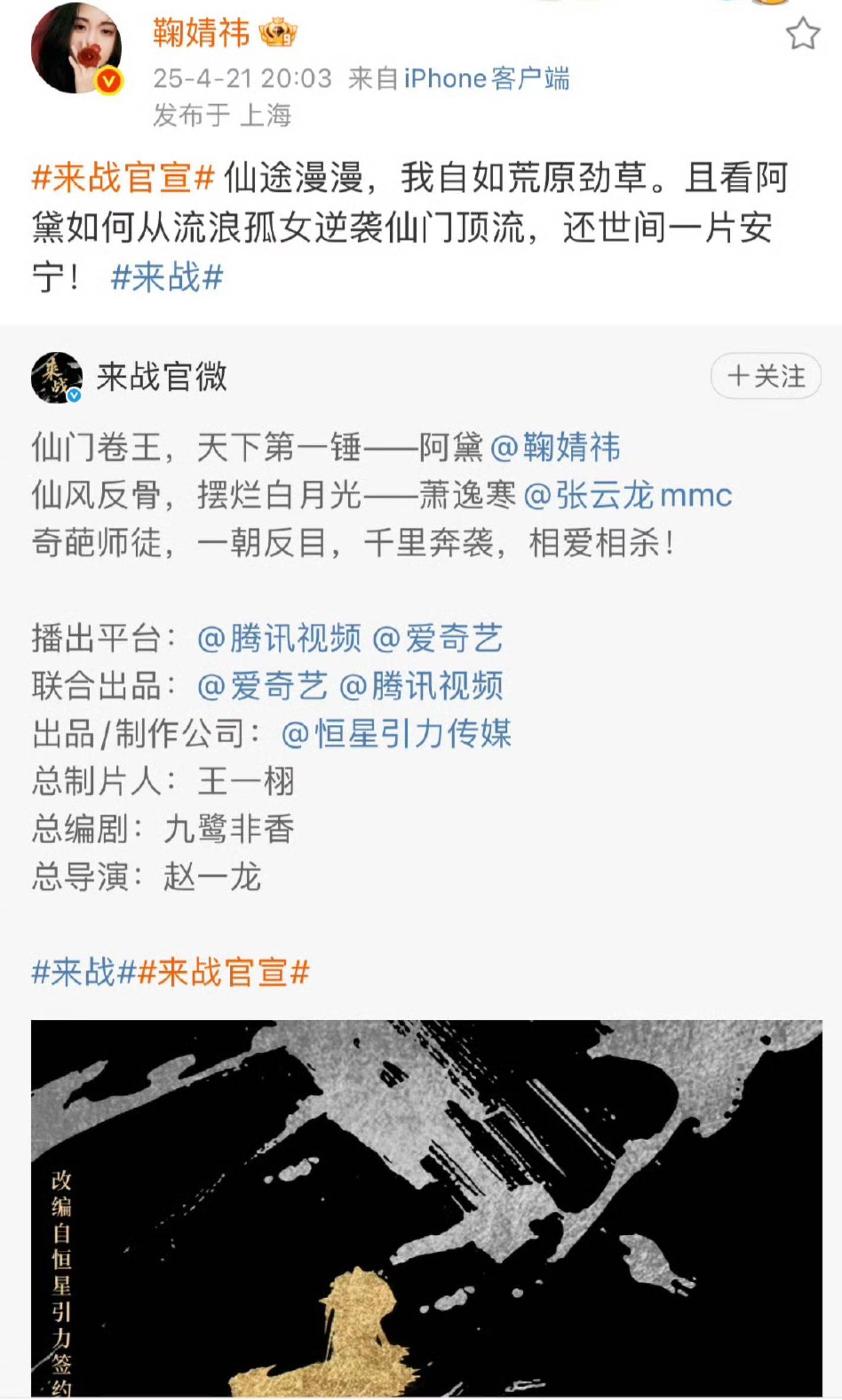
Task: Open the #来战官宣# hashtag starting 鞠婧祎's post
Action: pyautogui.click(x=123, y=177)
